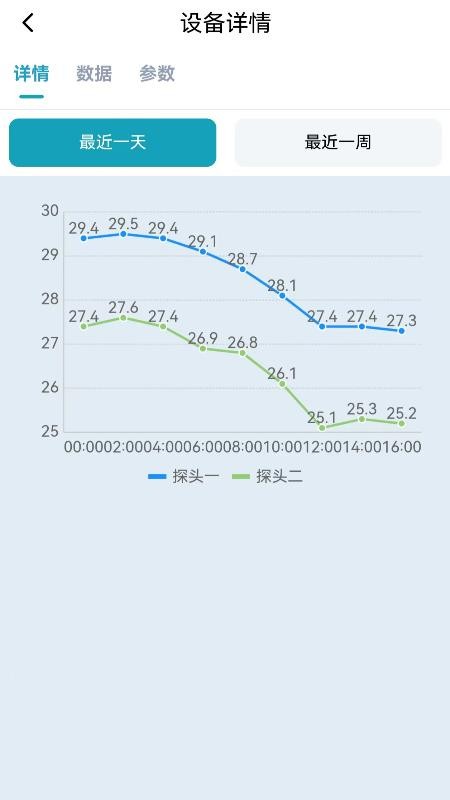Switch the chart to 最近一周
Image resolution: width=450 pixels, height=800 pixels.
pos(338,142)
